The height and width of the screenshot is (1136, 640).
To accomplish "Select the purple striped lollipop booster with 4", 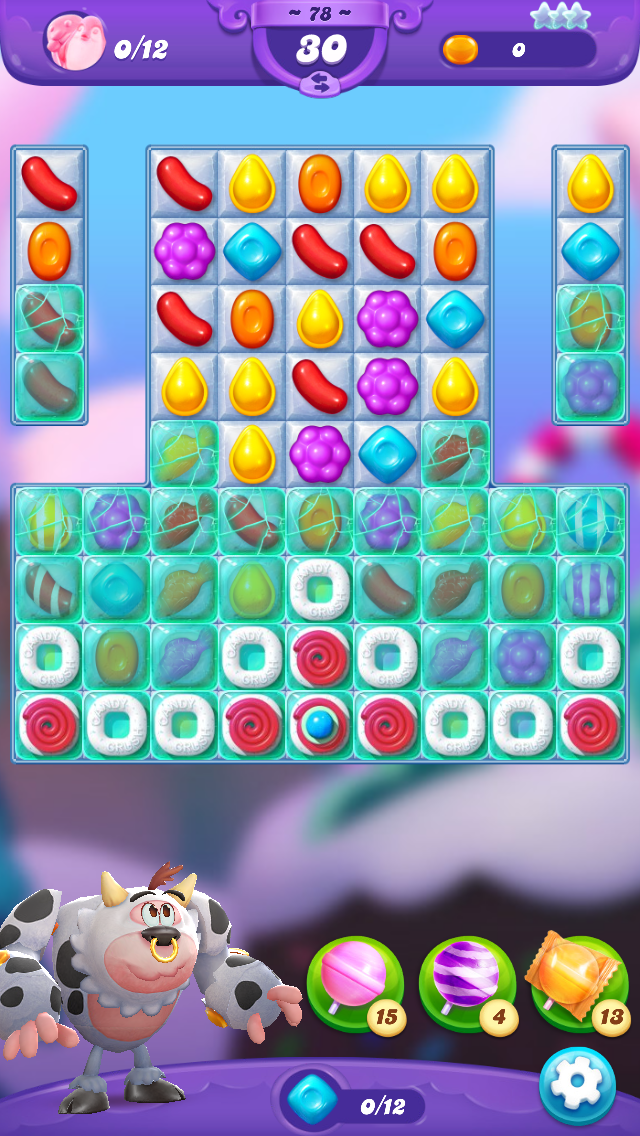I will click(467, 983).
